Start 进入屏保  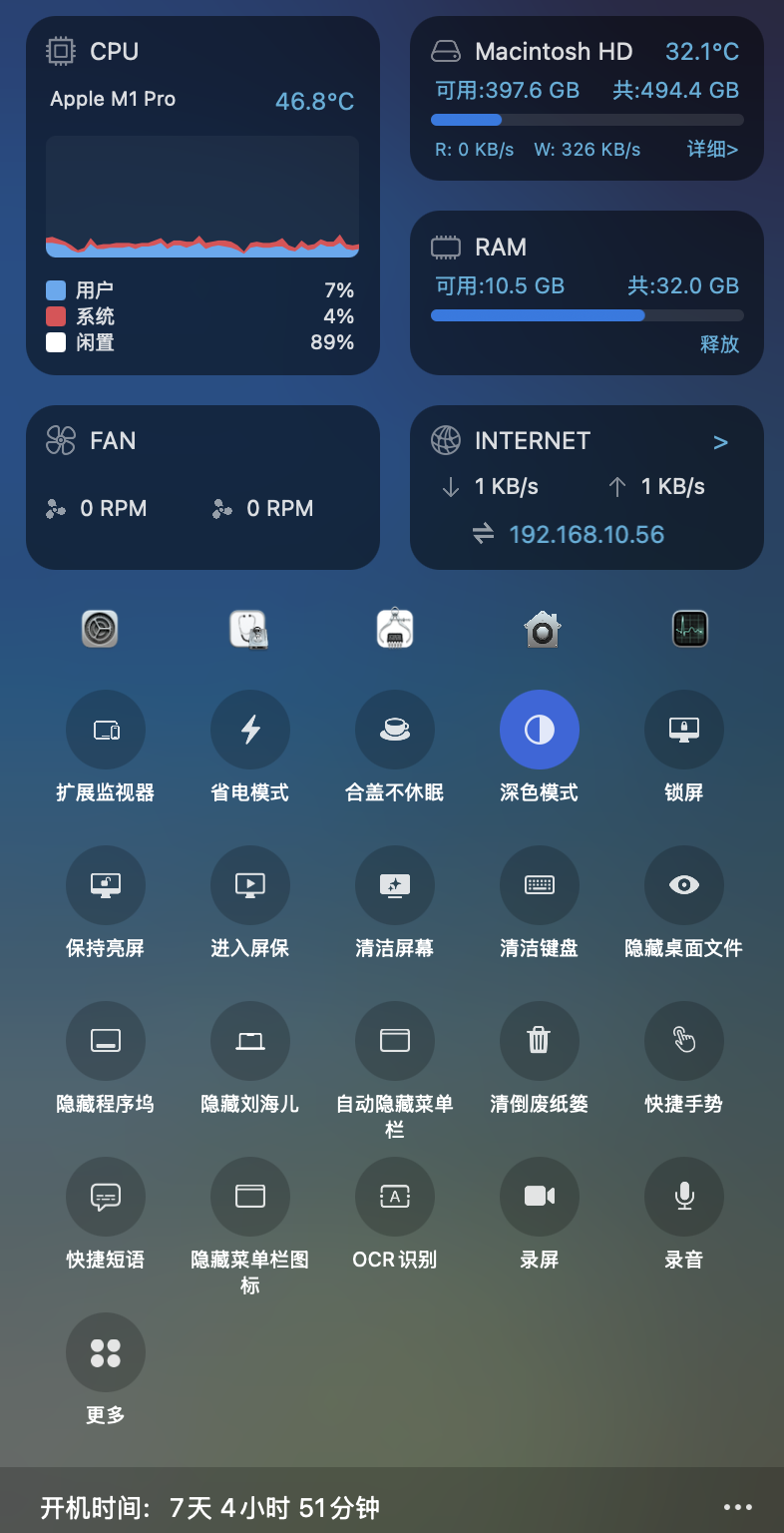[250, 886]
